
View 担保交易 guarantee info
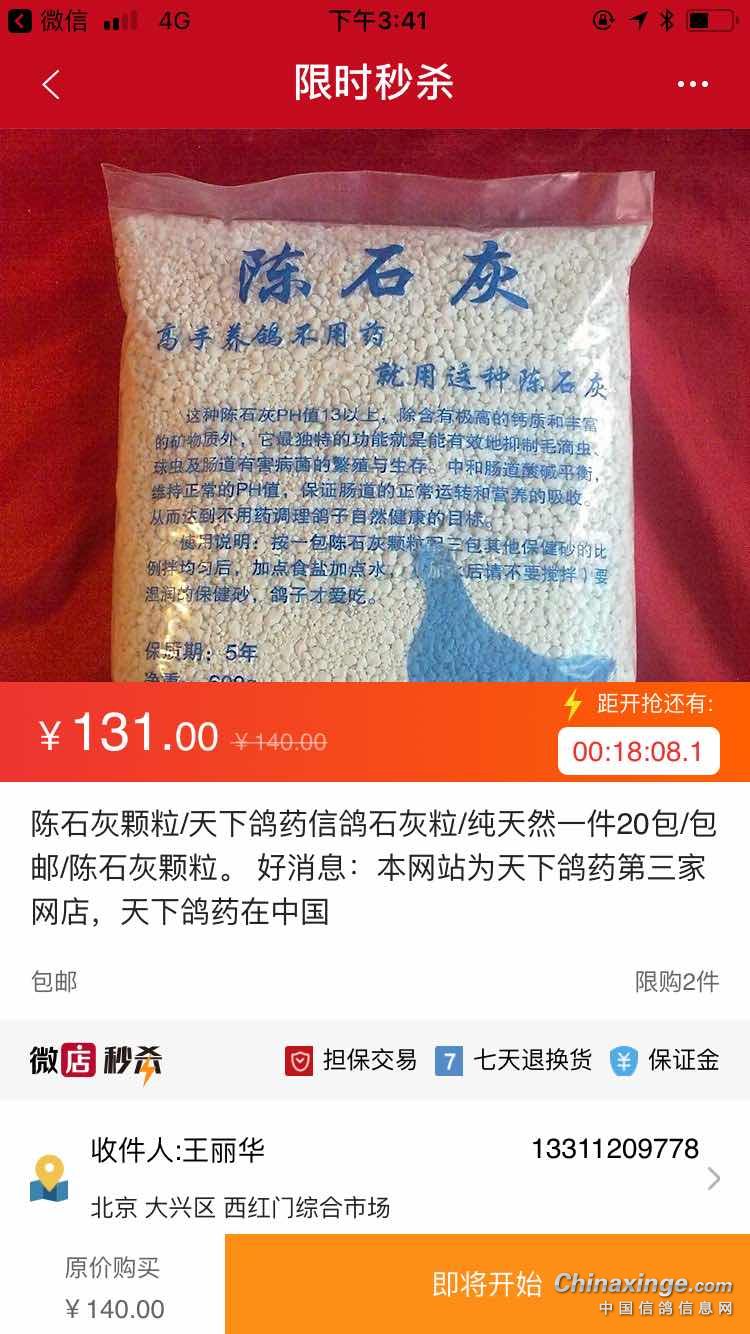click(x=351, y=1060)
